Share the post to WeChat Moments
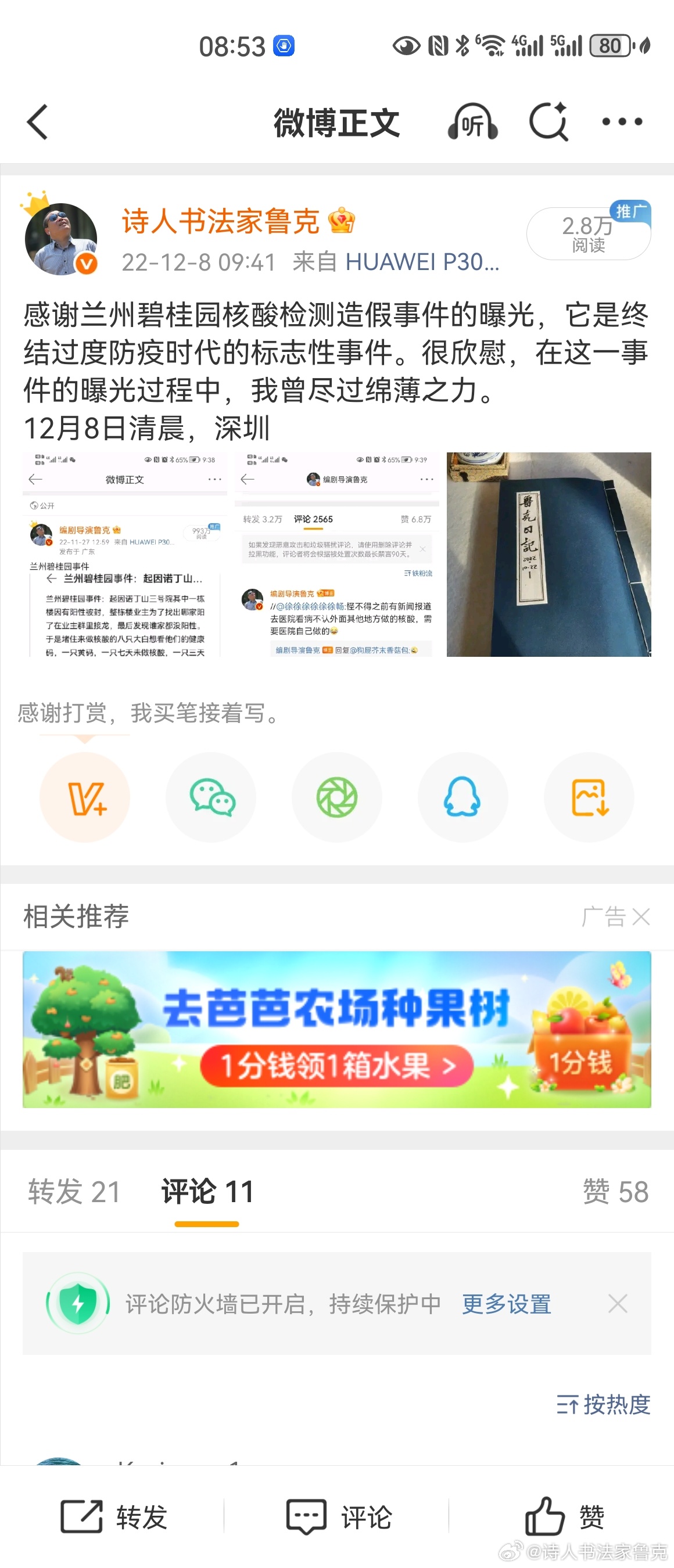The height and width of the screenshot is (1568, 674). coord(336,797)
